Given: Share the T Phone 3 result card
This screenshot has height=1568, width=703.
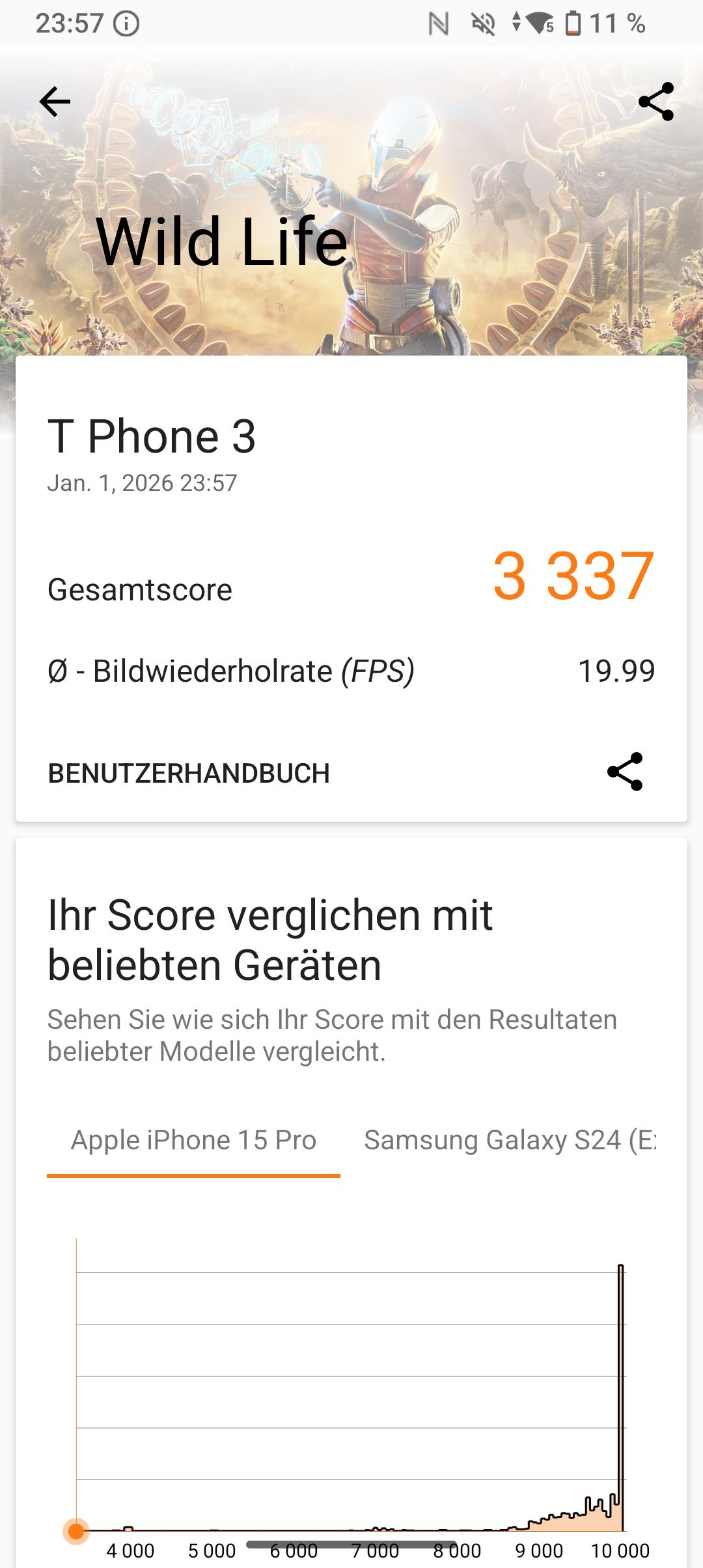Looking at the screenshot, I should point(624,772).
